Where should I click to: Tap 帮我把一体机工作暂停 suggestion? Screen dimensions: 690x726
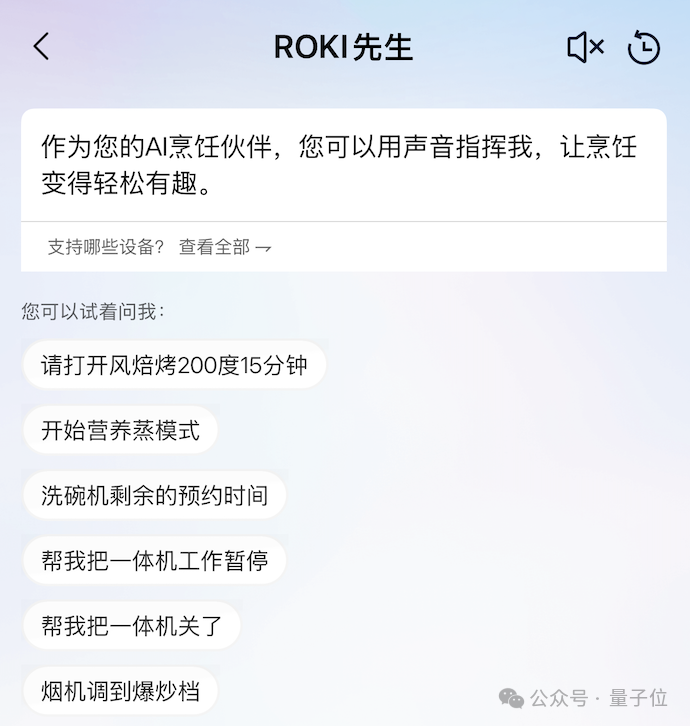[154, 560]
